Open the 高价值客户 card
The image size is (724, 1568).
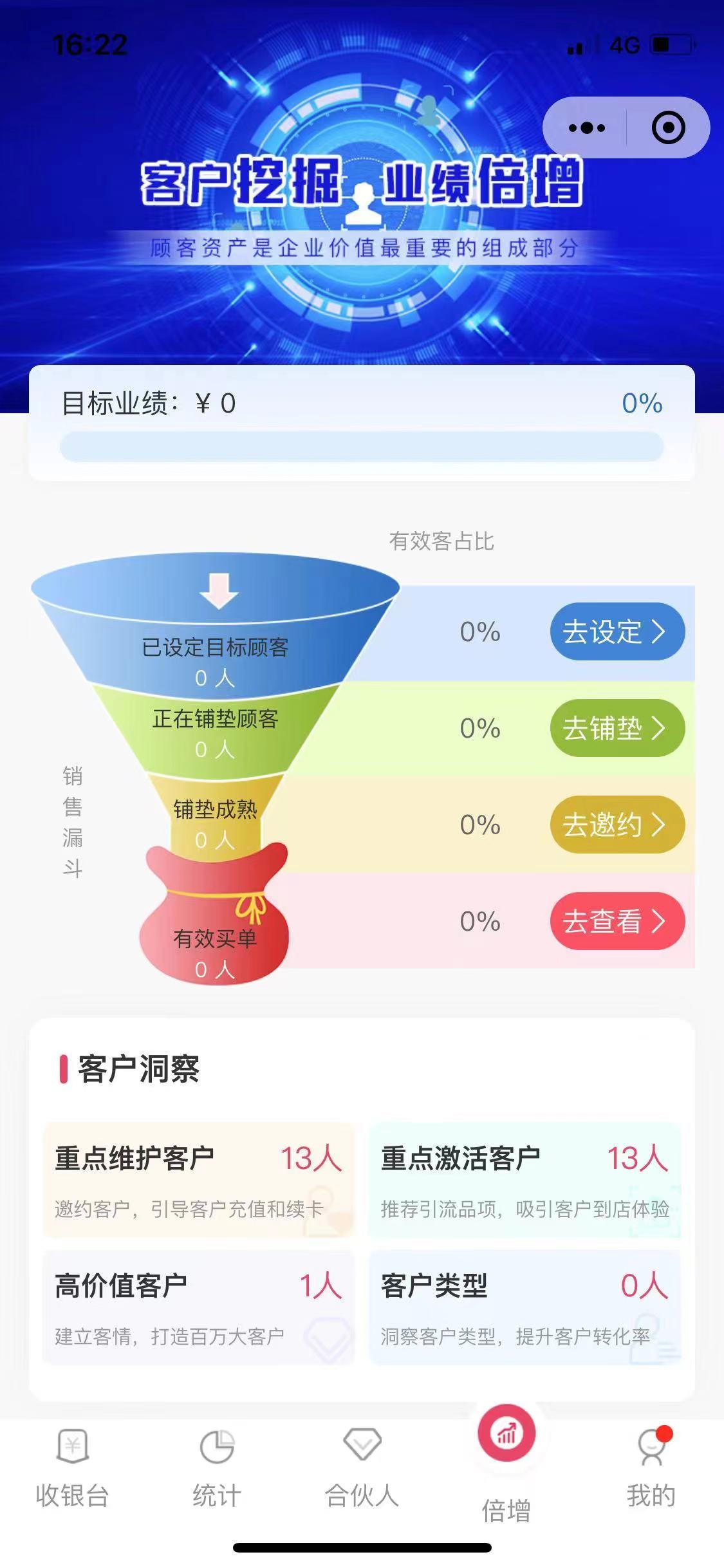pyautogui.click(x=198, y=1307)
